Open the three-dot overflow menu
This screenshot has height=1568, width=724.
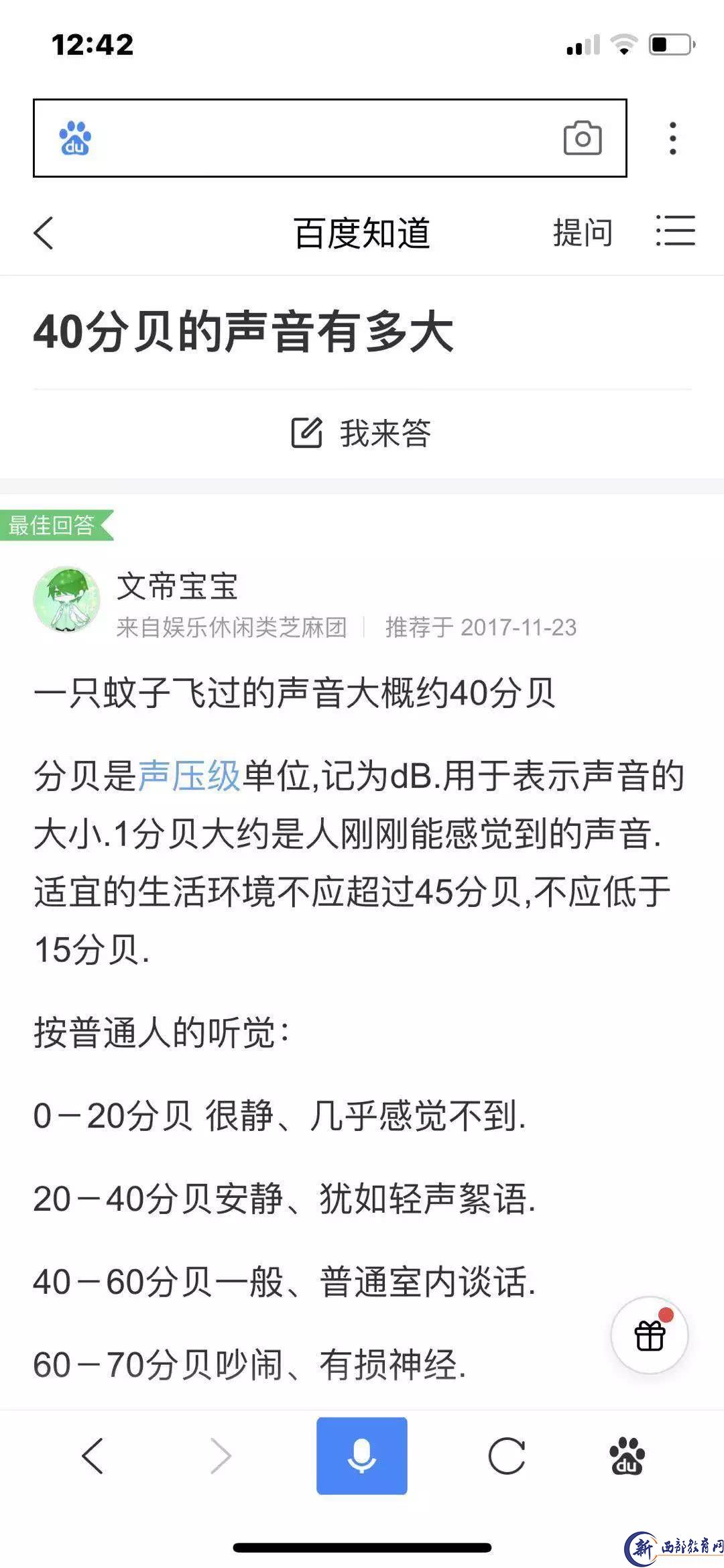coord(673,138)
